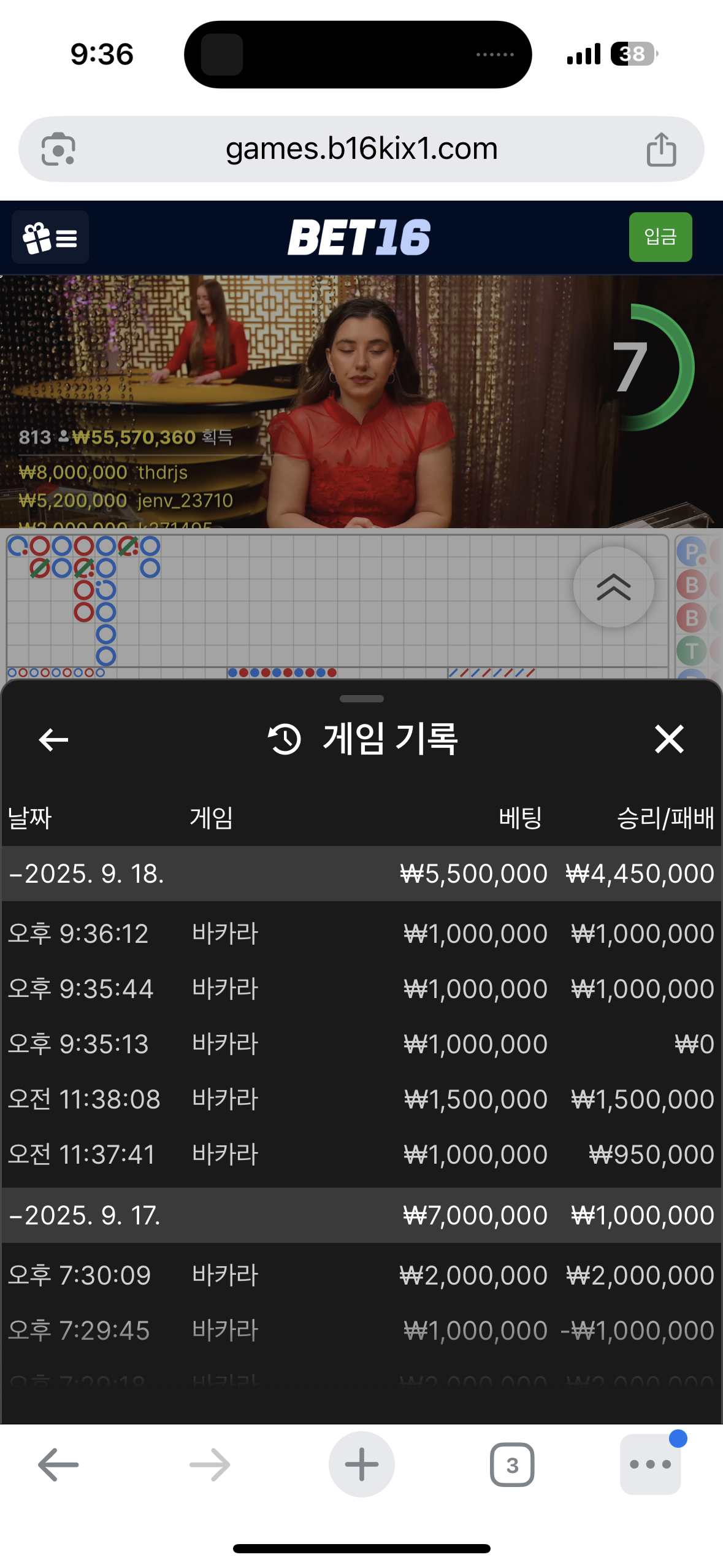
Task: Collapse the 2025. 9. 17. date group
Action: 86,1215
